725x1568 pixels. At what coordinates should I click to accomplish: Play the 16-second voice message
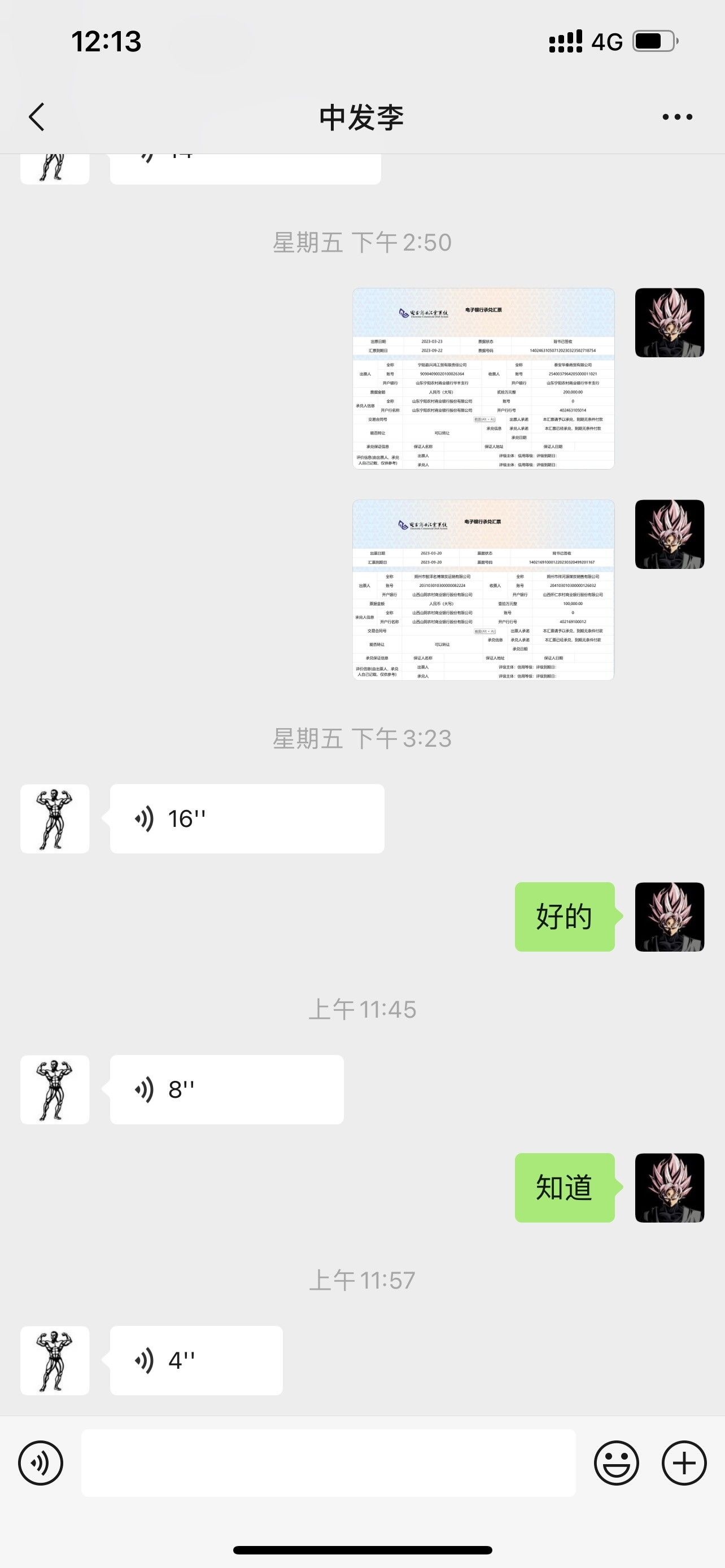[247, 818]
